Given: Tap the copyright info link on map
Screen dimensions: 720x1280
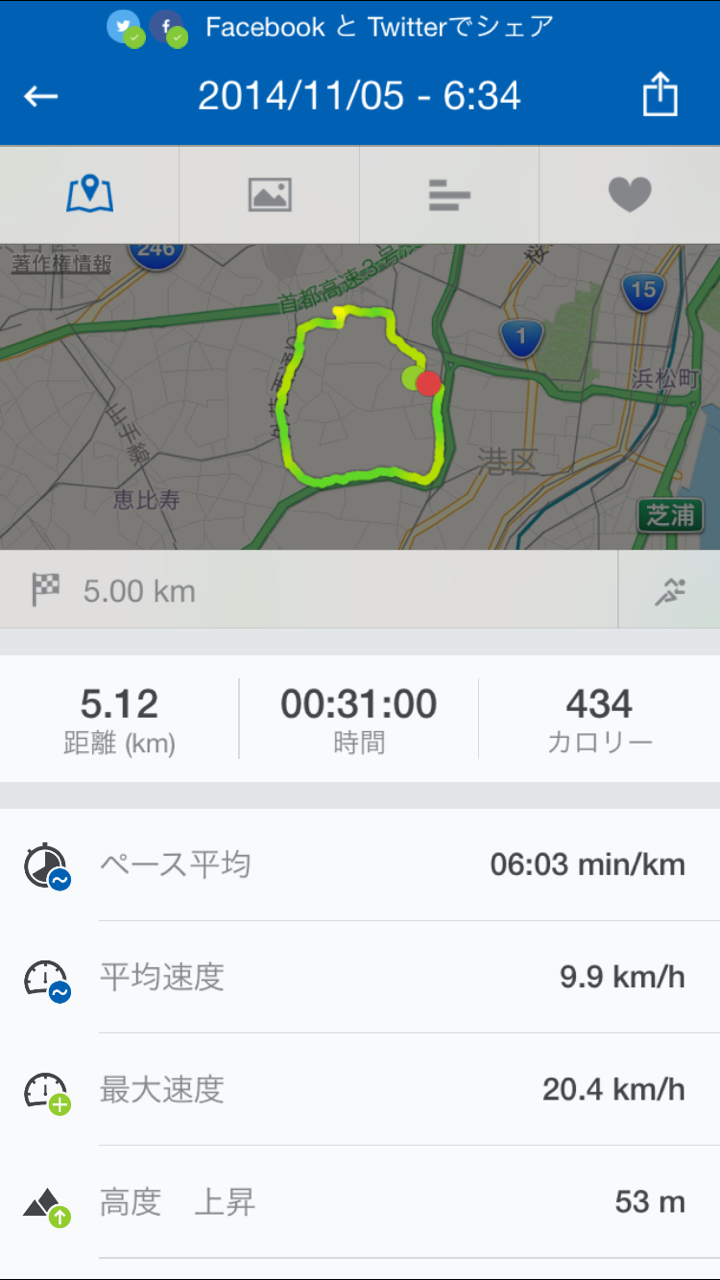Looking at the screenshot, I should 61,264.
